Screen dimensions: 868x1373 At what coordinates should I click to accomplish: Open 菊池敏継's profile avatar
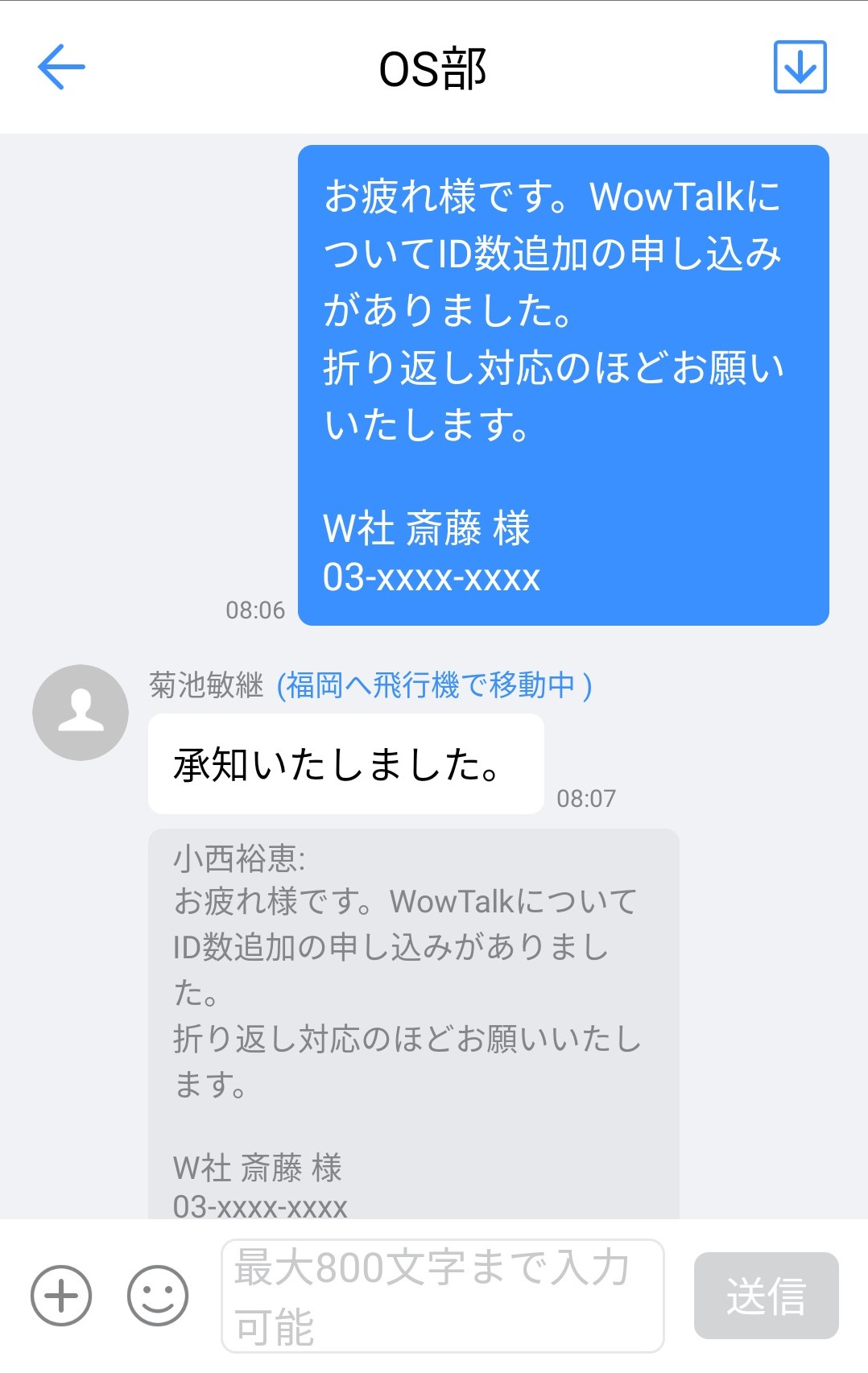(x=81, y=712)
